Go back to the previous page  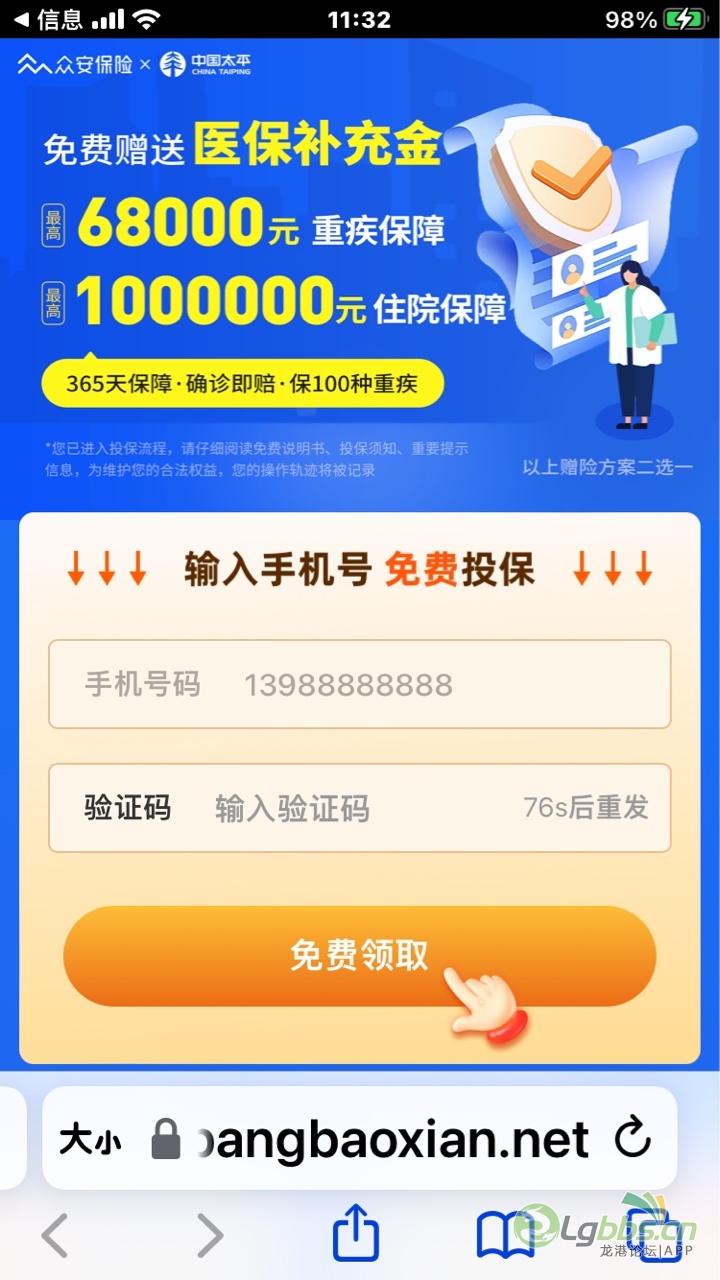[55, 1236]
